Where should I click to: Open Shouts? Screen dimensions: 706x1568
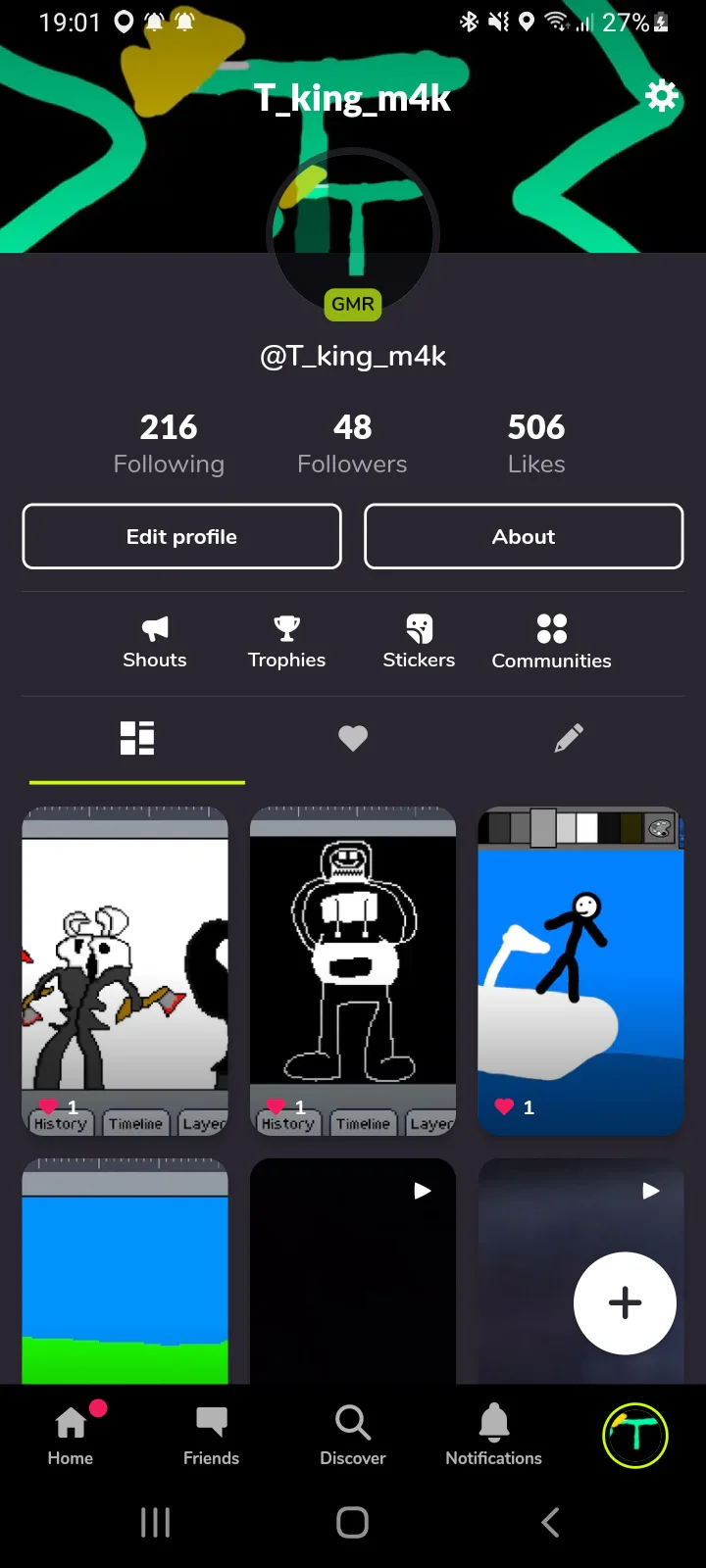click(155, 642)
